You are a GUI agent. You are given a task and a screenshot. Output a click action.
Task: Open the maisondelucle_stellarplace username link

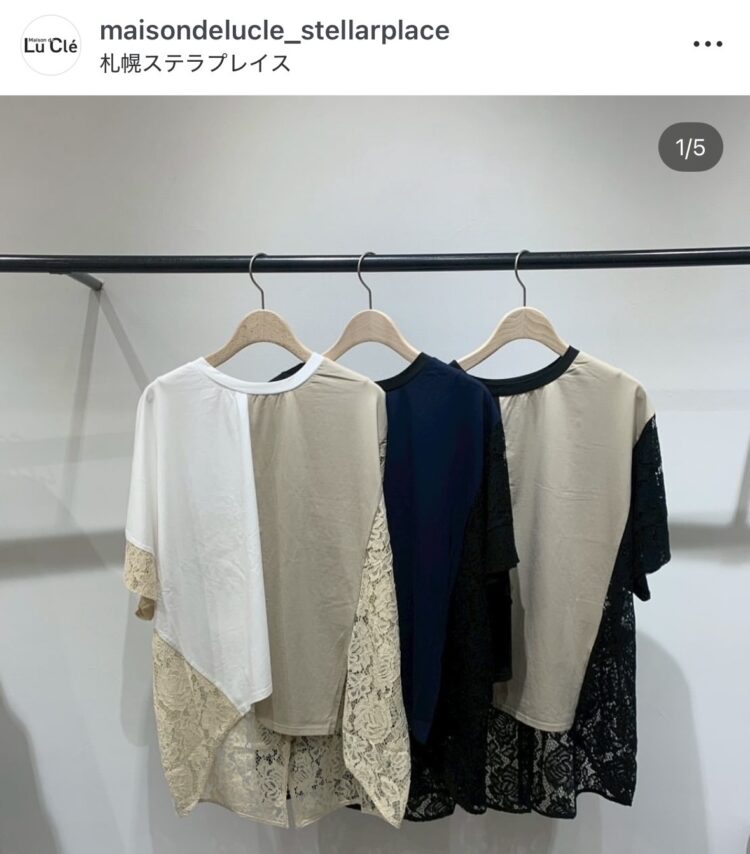coord(274,31)
